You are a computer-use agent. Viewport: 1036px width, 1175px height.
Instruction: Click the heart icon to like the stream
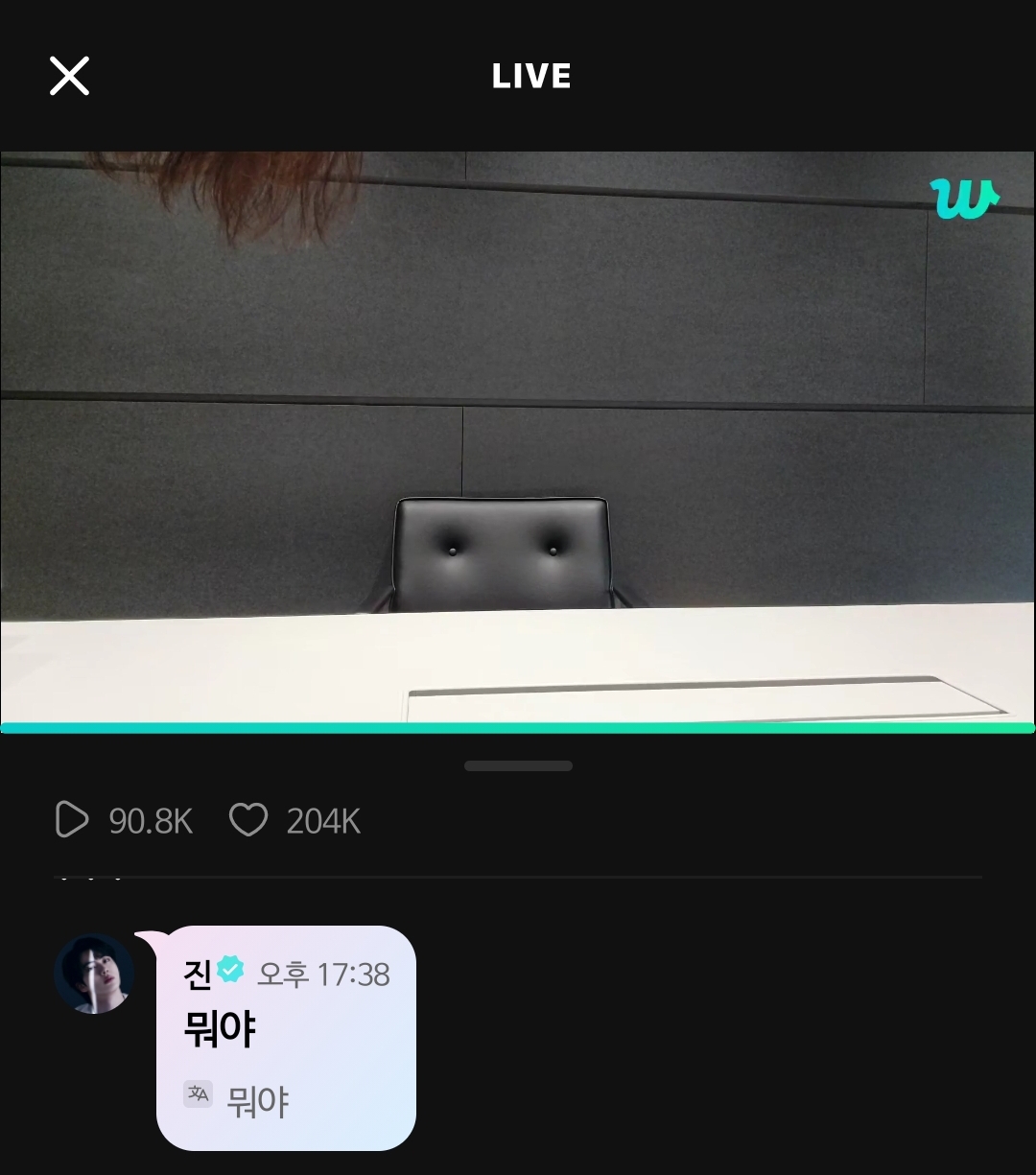pyautogui.click(x=248, y=820)
